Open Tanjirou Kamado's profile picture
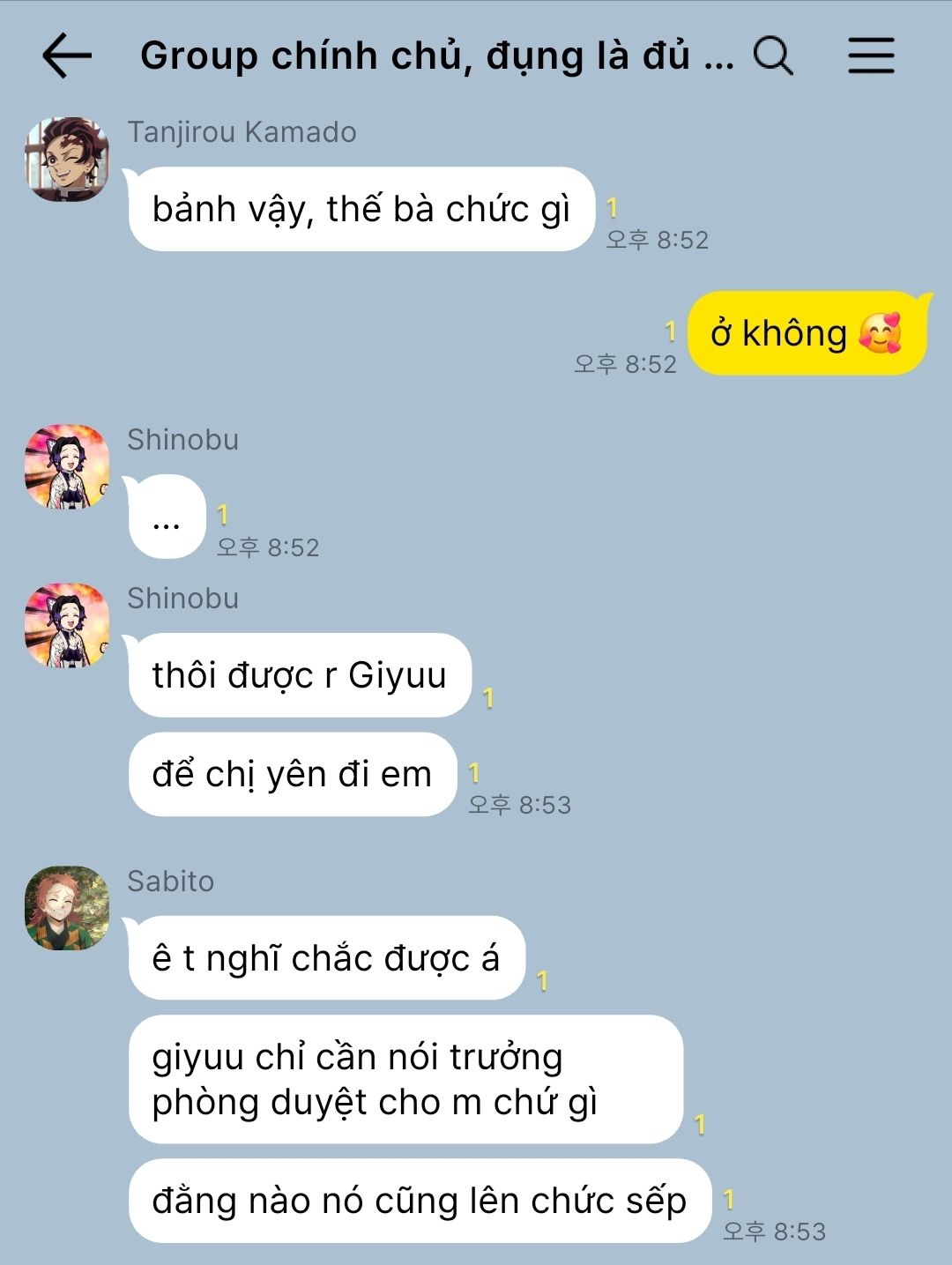The image size is (952, 1265). click(x=67, y=160)
